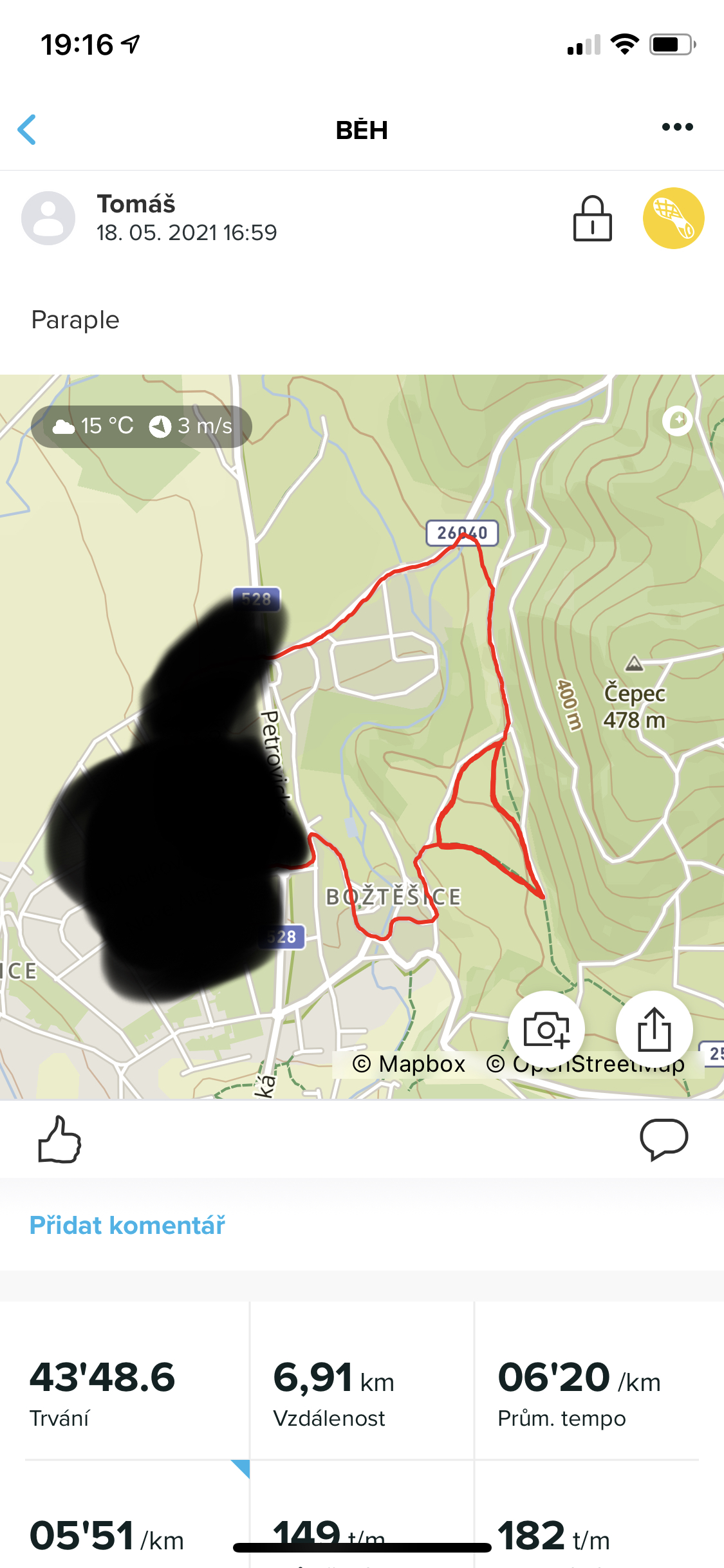Open the three-dot overflow menu
This screenshot has height=1568, width=724.
(678, 127)
